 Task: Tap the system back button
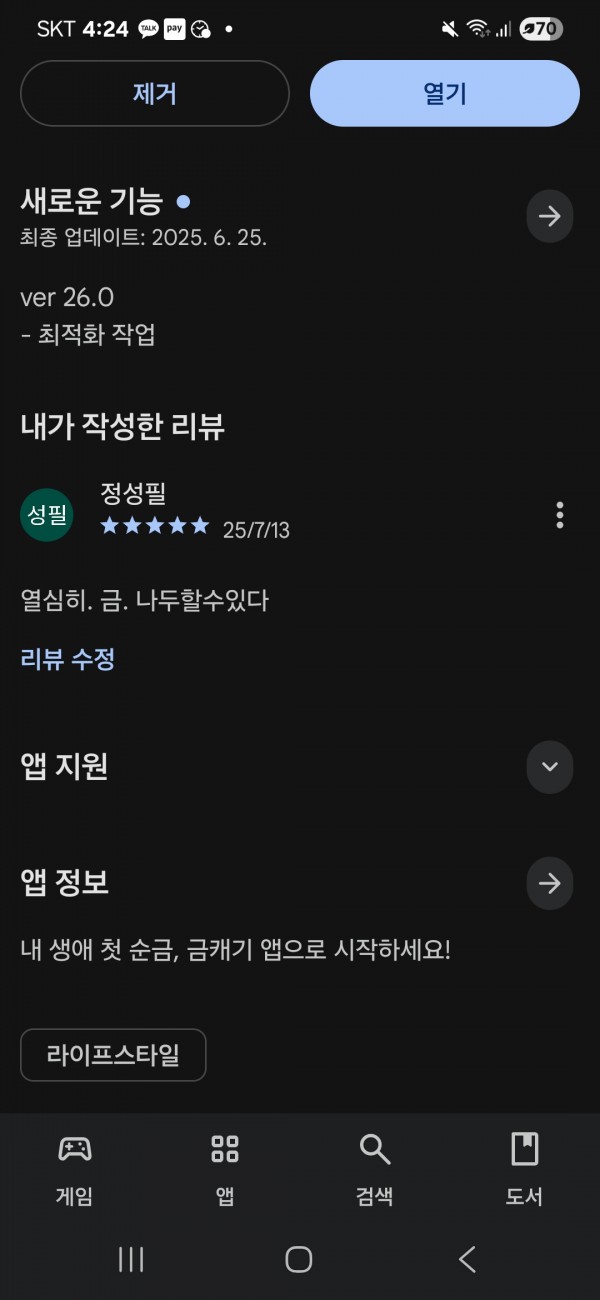[467, 1259]
